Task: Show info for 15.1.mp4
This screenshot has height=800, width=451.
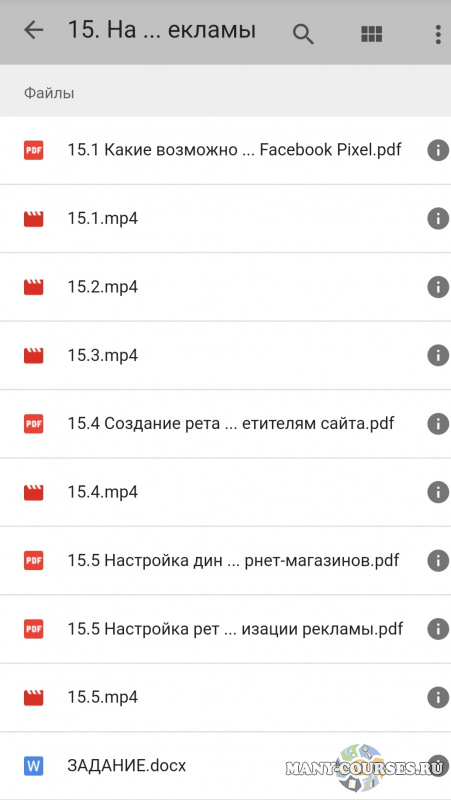Action: click(438, 219)
